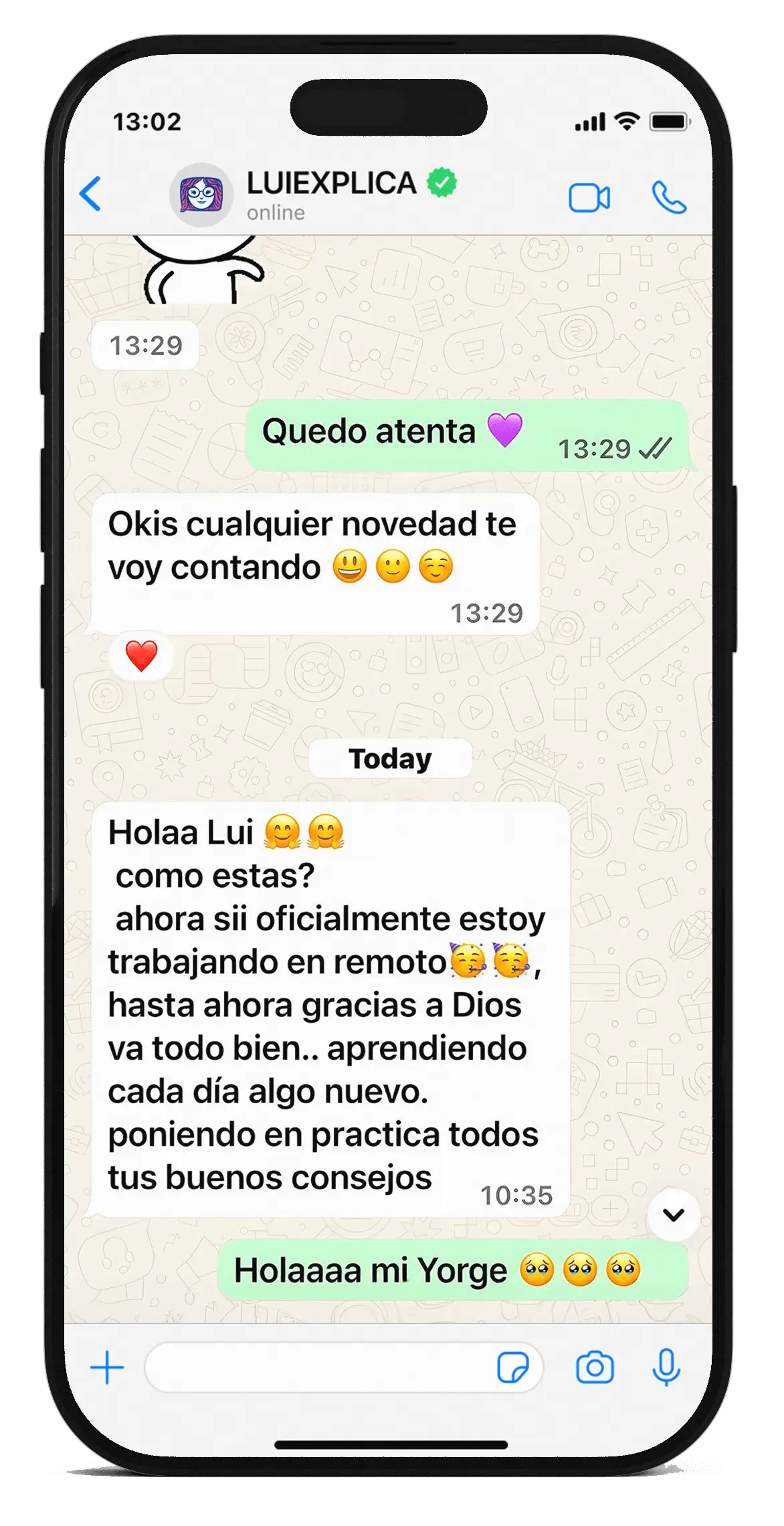Open the sticker picker
Screen dimensions: 784x1526
point(512,1367)
